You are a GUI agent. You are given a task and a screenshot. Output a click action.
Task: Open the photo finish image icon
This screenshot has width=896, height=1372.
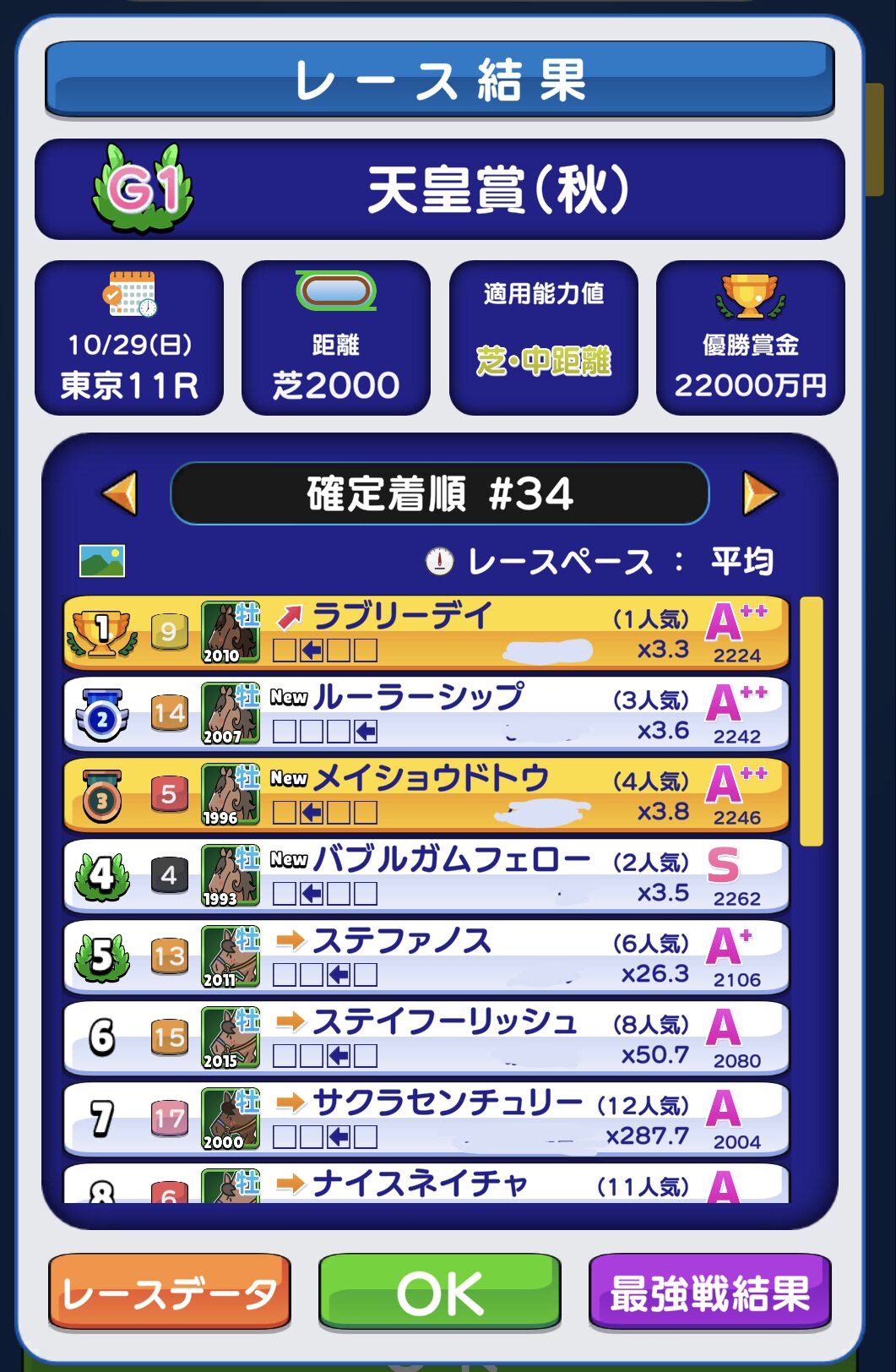(x=101, y=561)
